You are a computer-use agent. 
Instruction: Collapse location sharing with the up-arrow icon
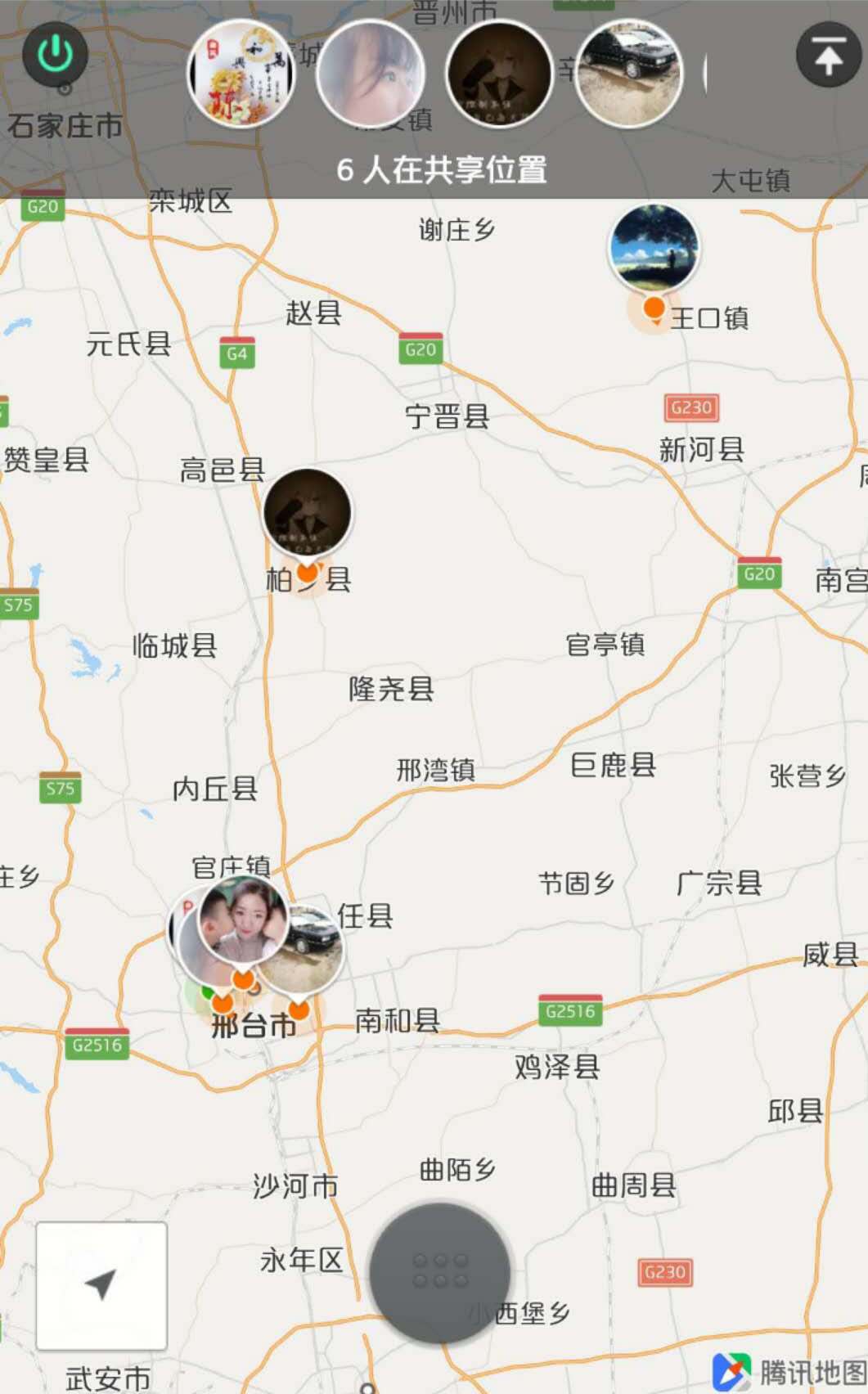tap(828, 55)
